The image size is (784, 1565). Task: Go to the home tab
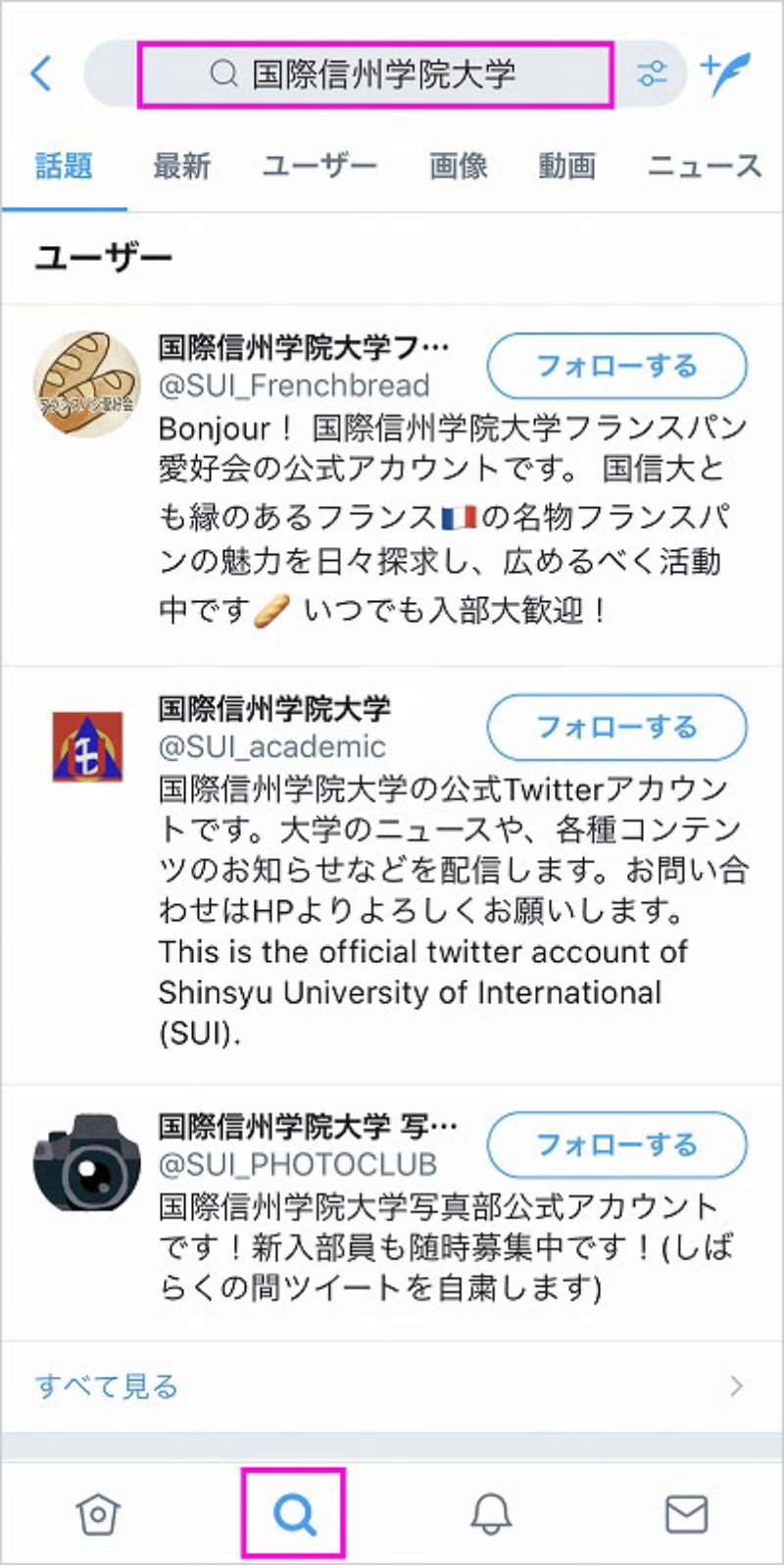click(x=98, y=1515)
